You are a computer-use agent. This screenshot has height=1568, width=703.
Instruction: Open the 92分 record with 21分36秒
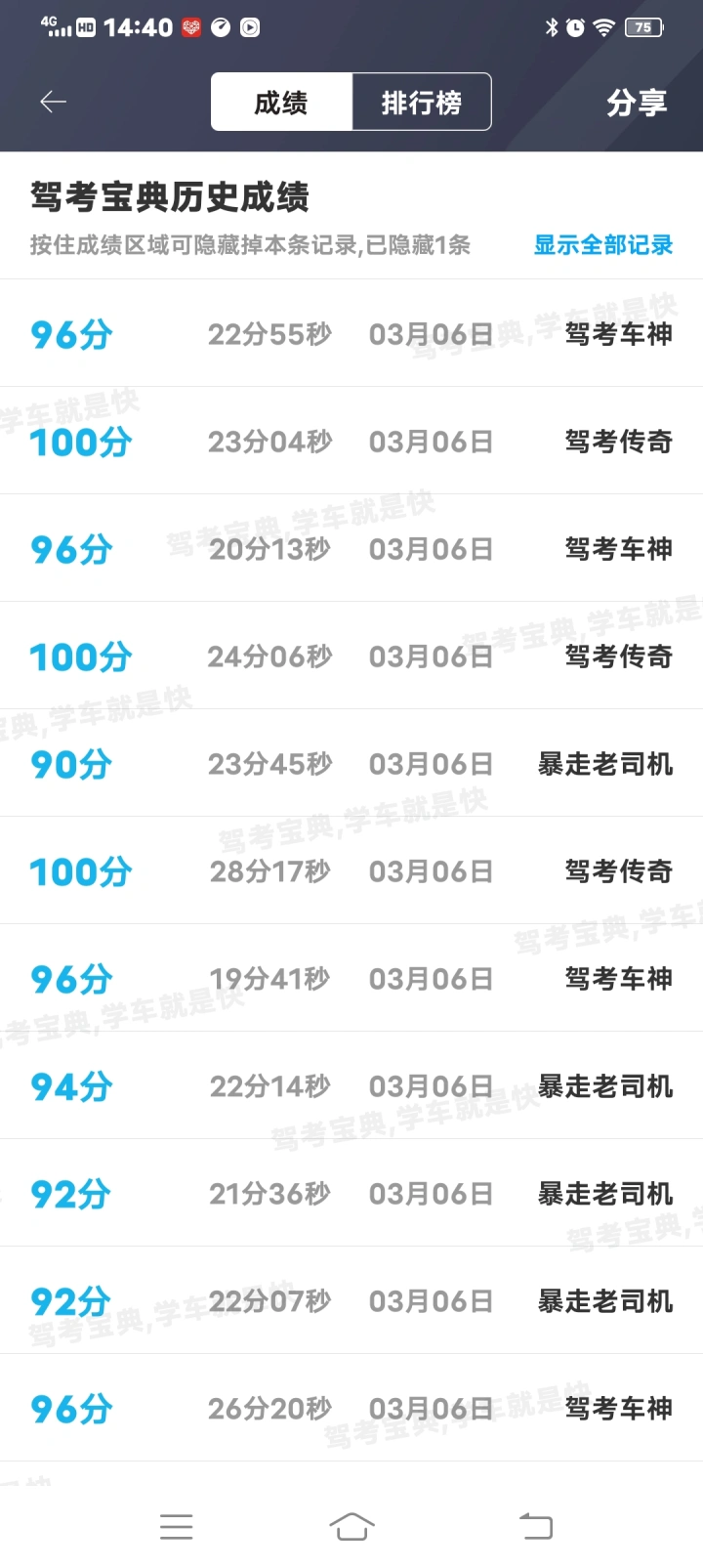351,1193
